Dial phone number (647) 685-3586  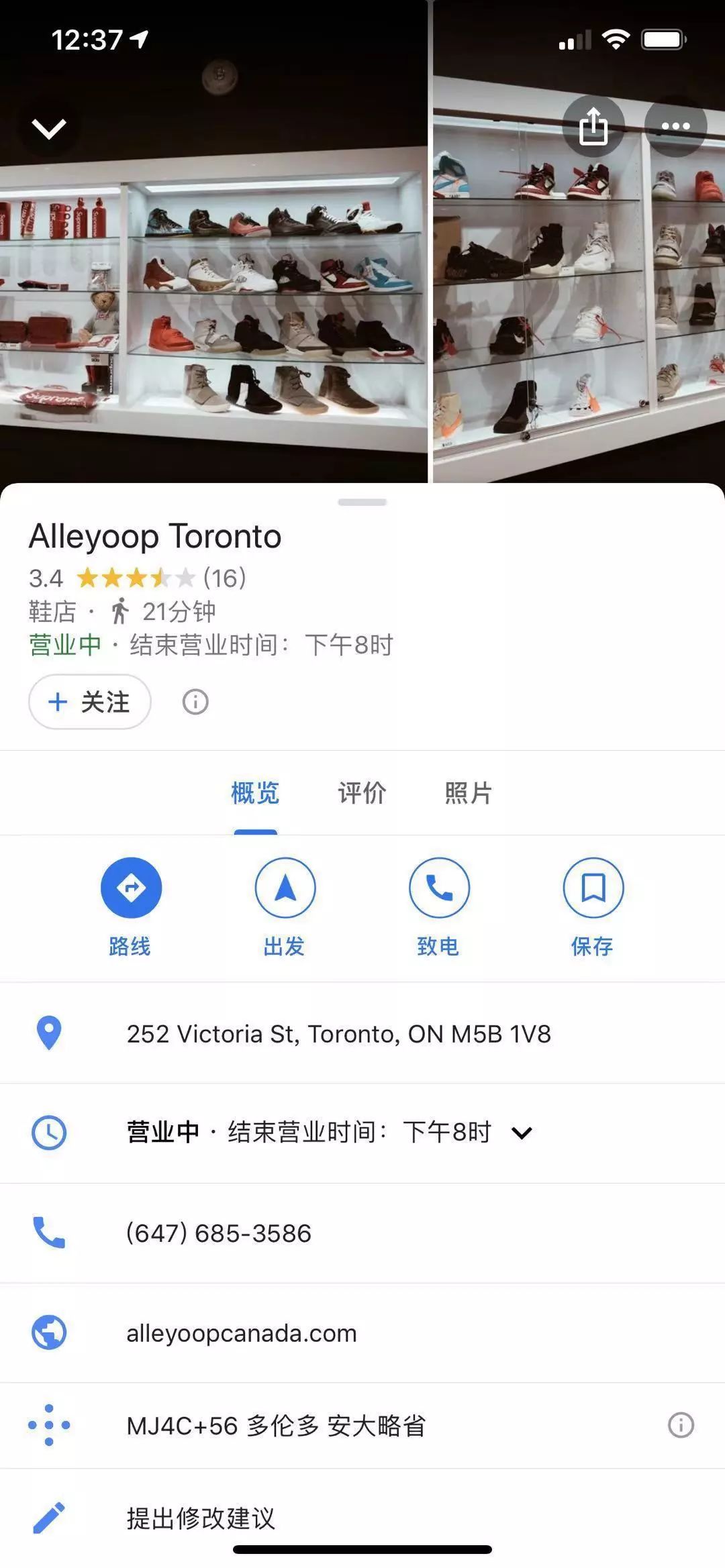click(x=219, y=1233)
